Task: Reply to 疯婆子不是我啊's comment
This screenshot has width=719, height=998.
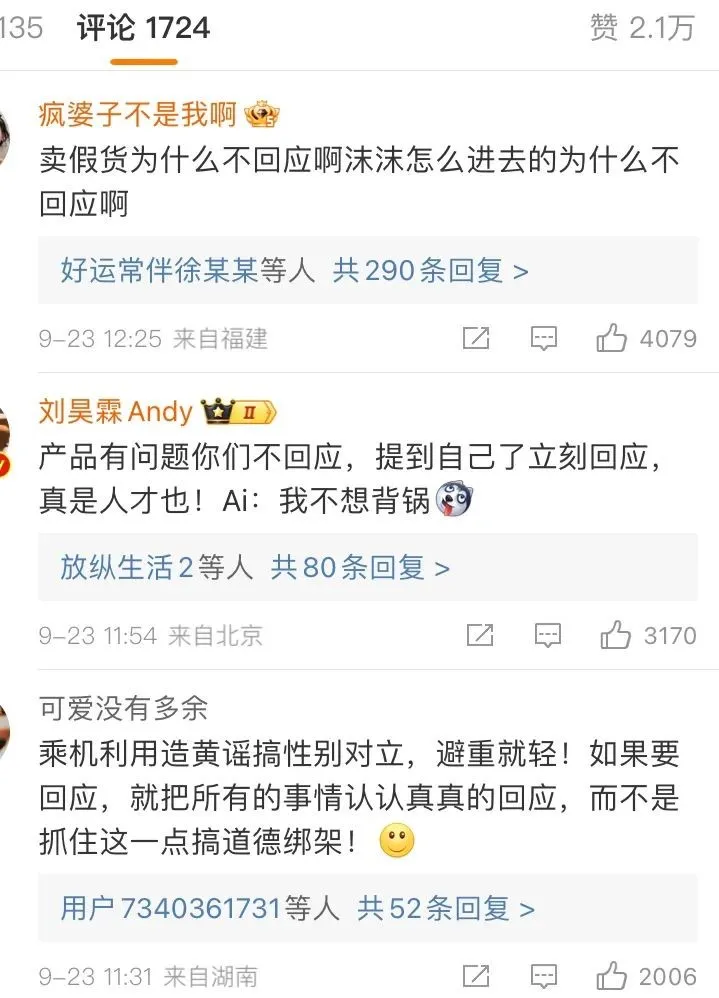Action: point(543,339)
